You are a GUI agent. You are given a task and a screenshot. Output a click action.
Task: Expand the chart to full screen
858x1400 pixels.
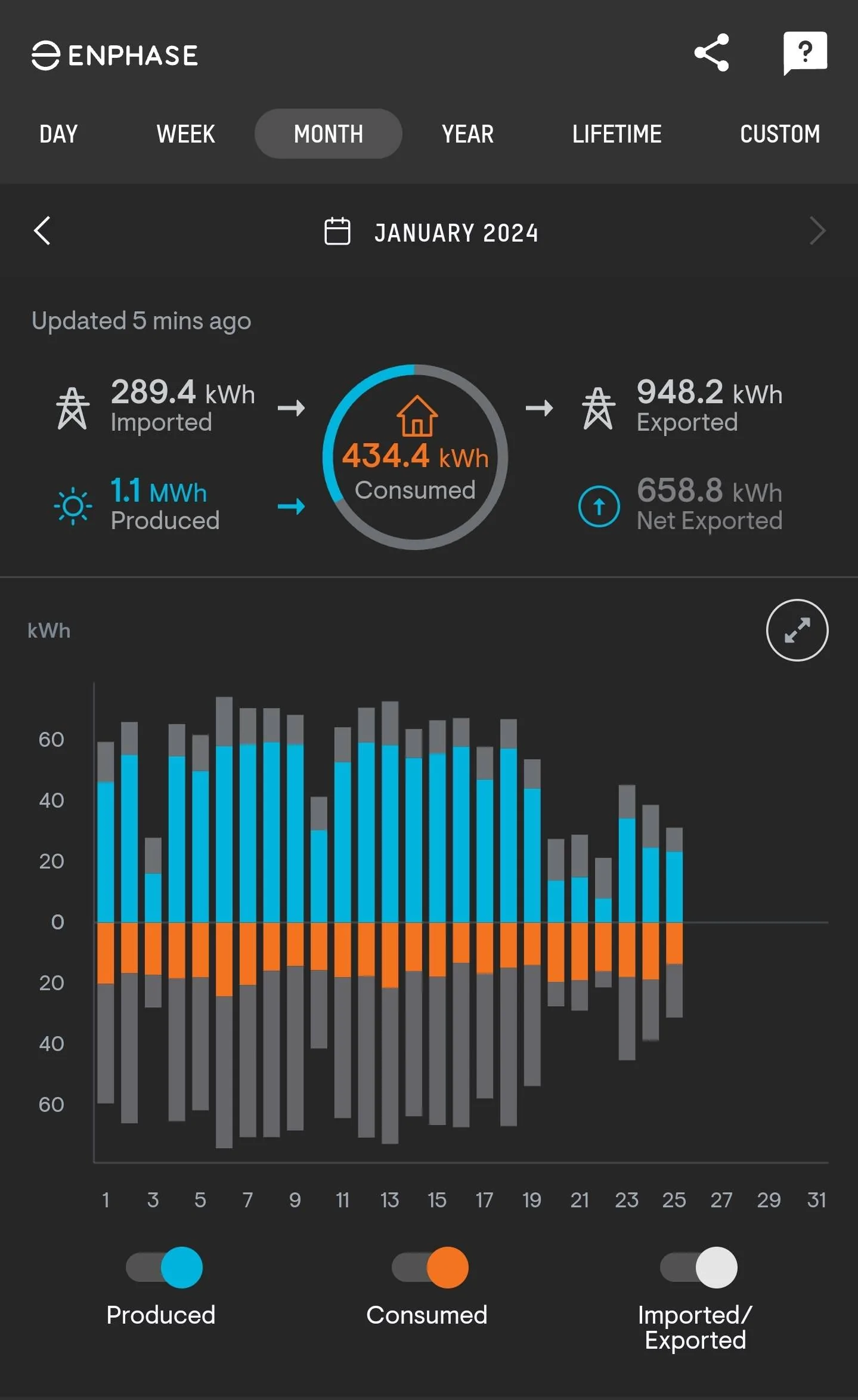point(797,630)
